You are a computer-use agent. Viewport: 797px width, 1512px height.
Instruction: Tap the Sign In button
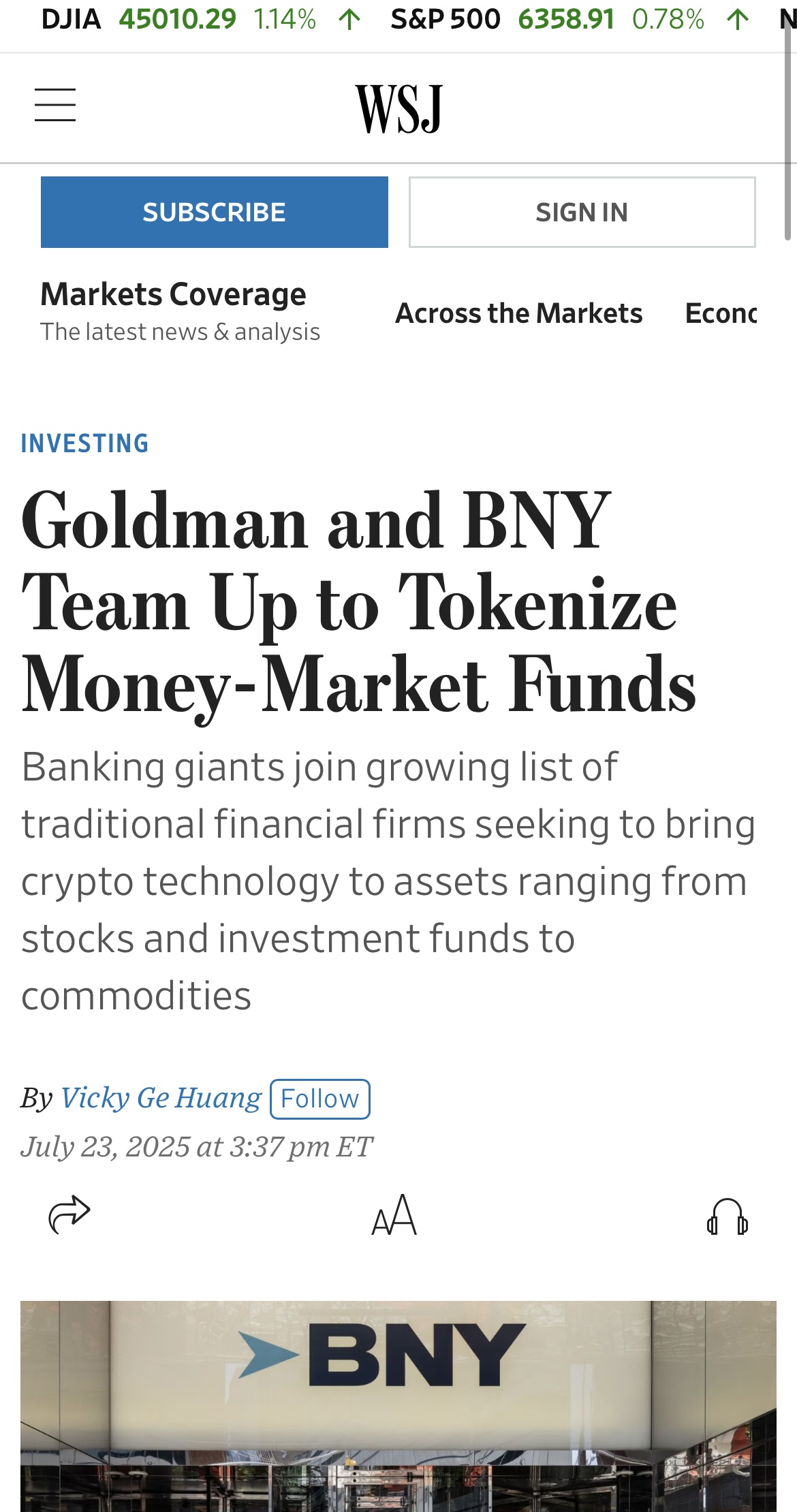click(582, 212)
